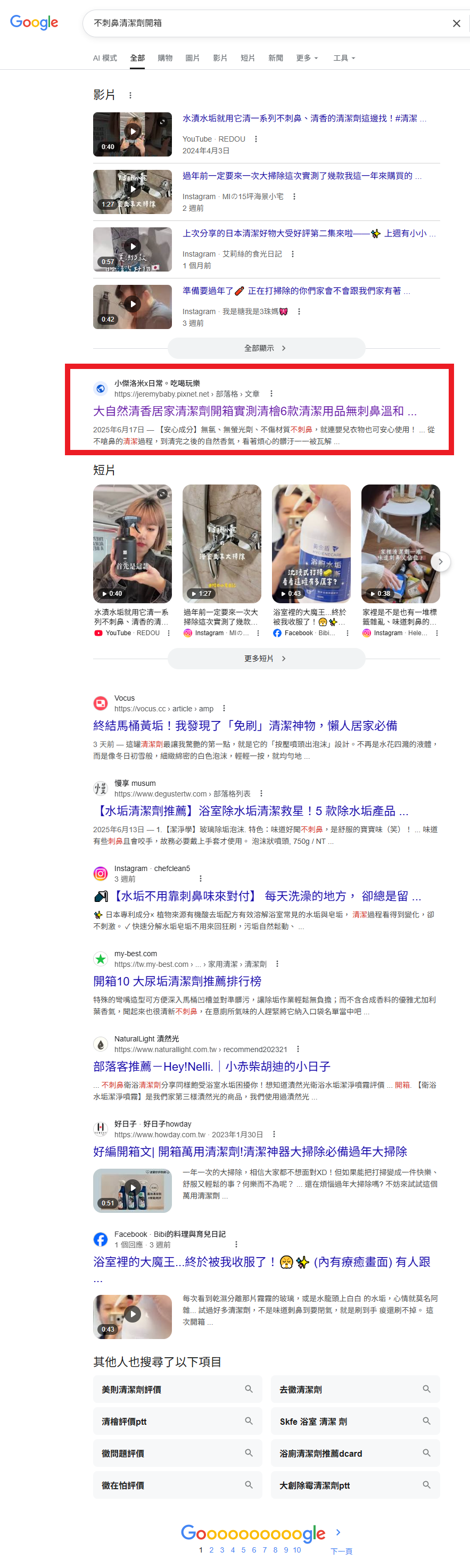Switch to the 圖片 tab
The height and width of the screenshot is (1568, 470).
(x=192, y=59)
